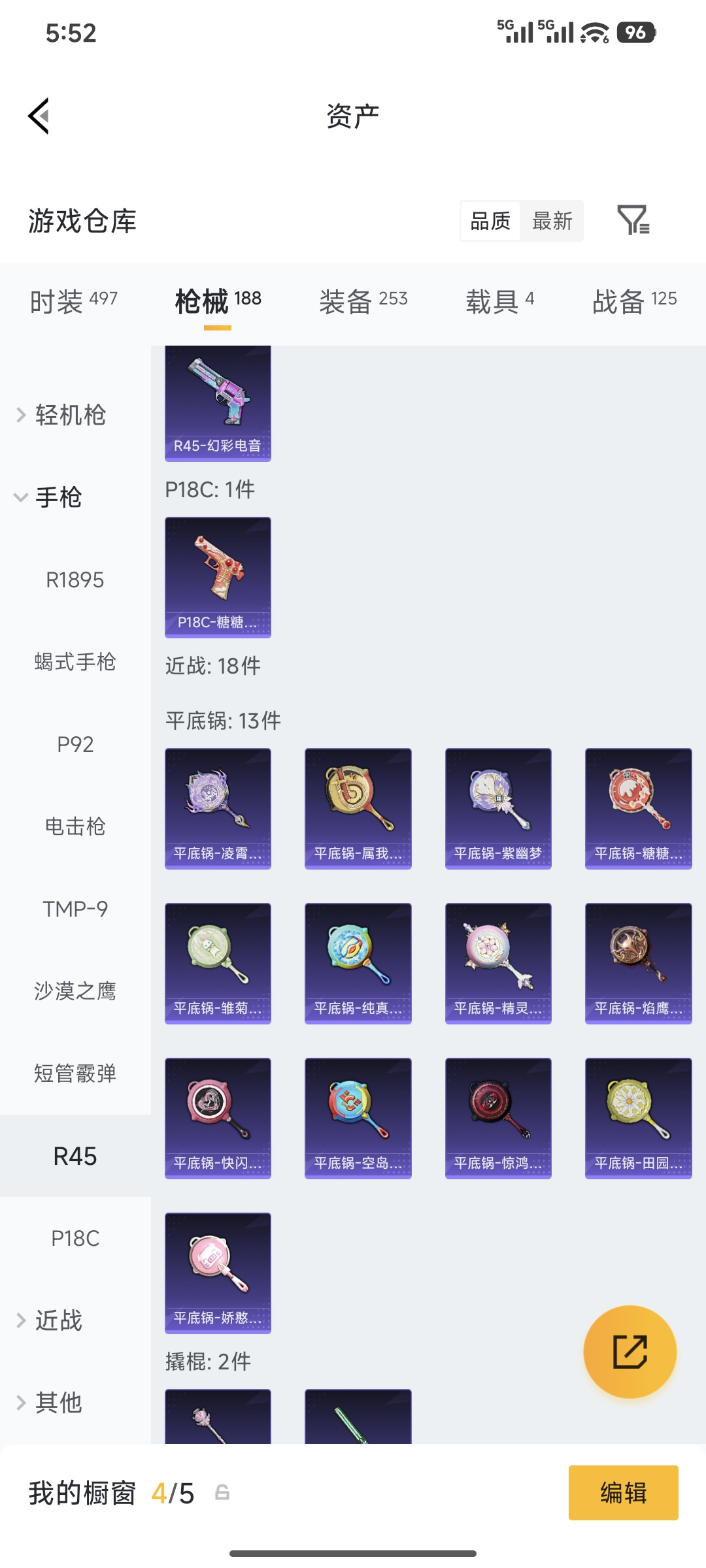Select the P18C-糖糖 pistol skin icon
Viewport: 706px width, 1568px height.
pyautogui.click(x=217, y=575)
